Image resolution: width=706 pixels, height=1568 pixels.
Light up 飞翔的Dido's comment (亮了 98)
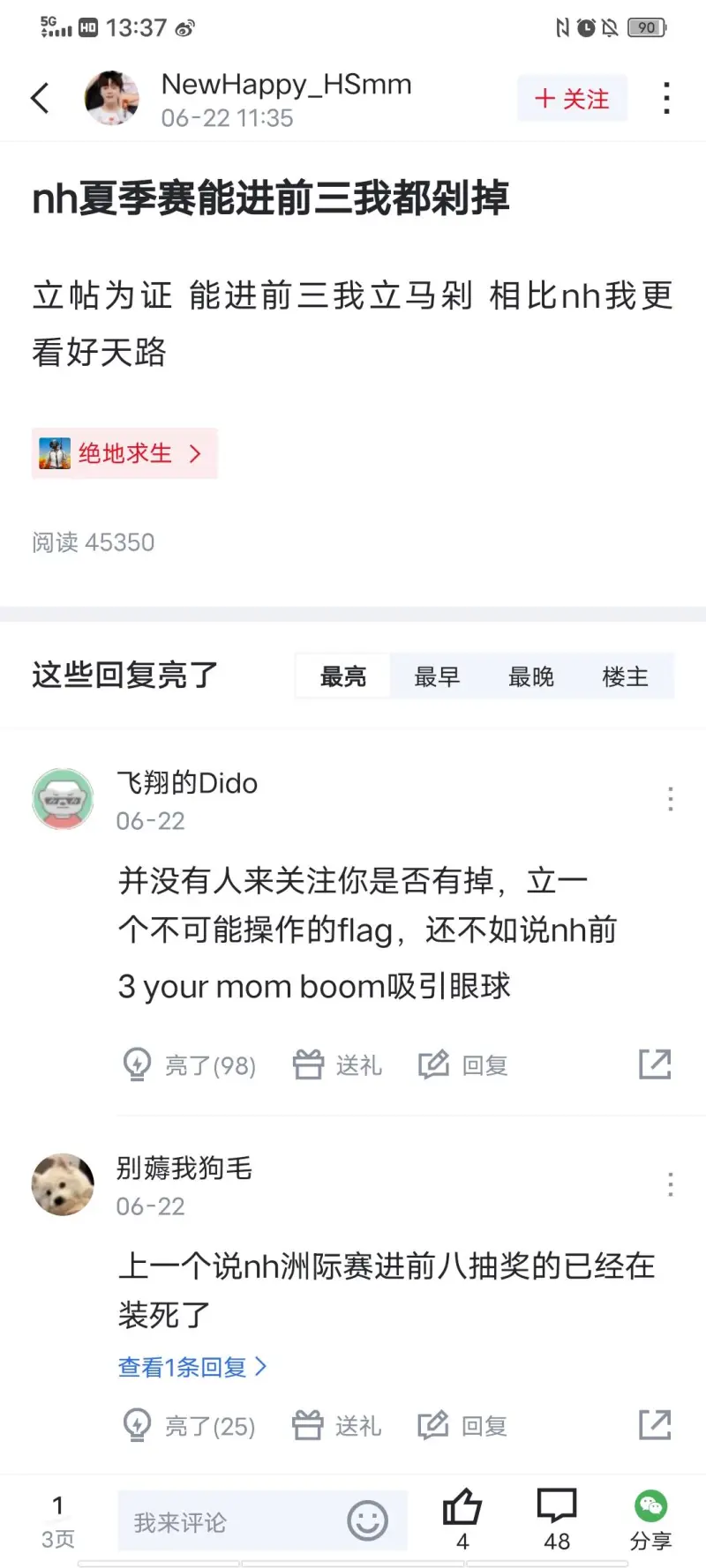[x=189, y=1065]
